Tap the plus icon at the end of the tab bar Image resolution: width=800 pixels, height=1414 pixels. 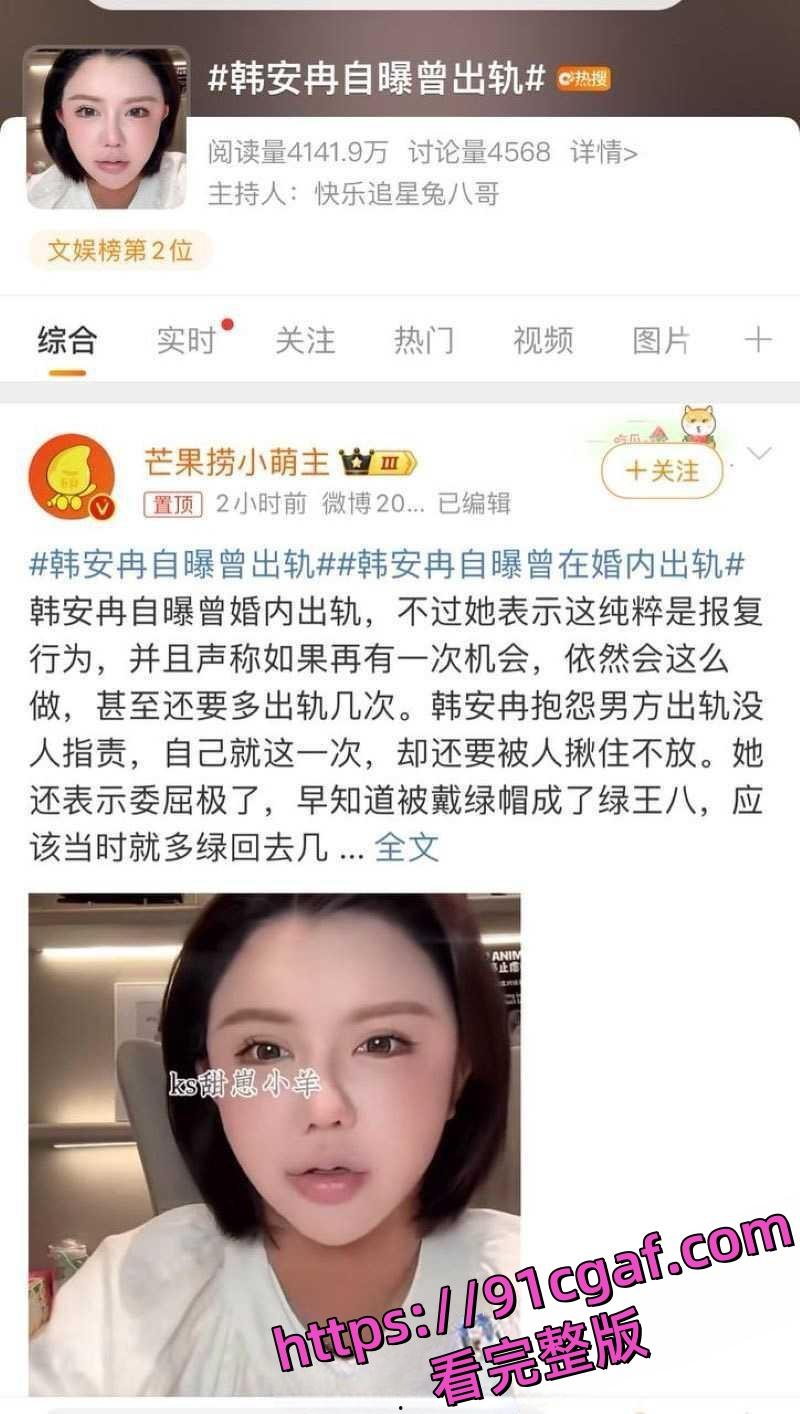point(756,341)
